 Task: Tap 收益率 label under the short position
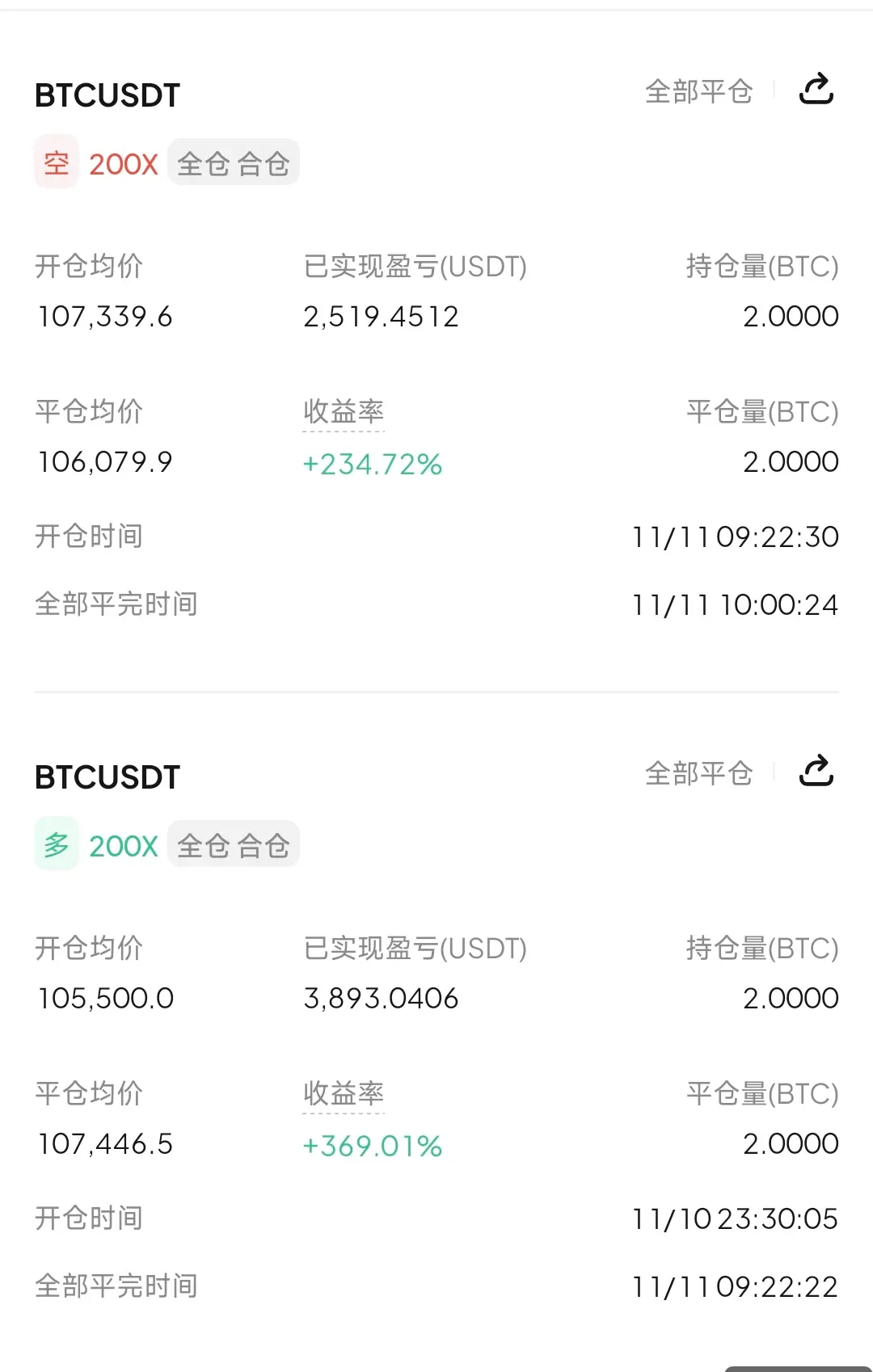344,412
